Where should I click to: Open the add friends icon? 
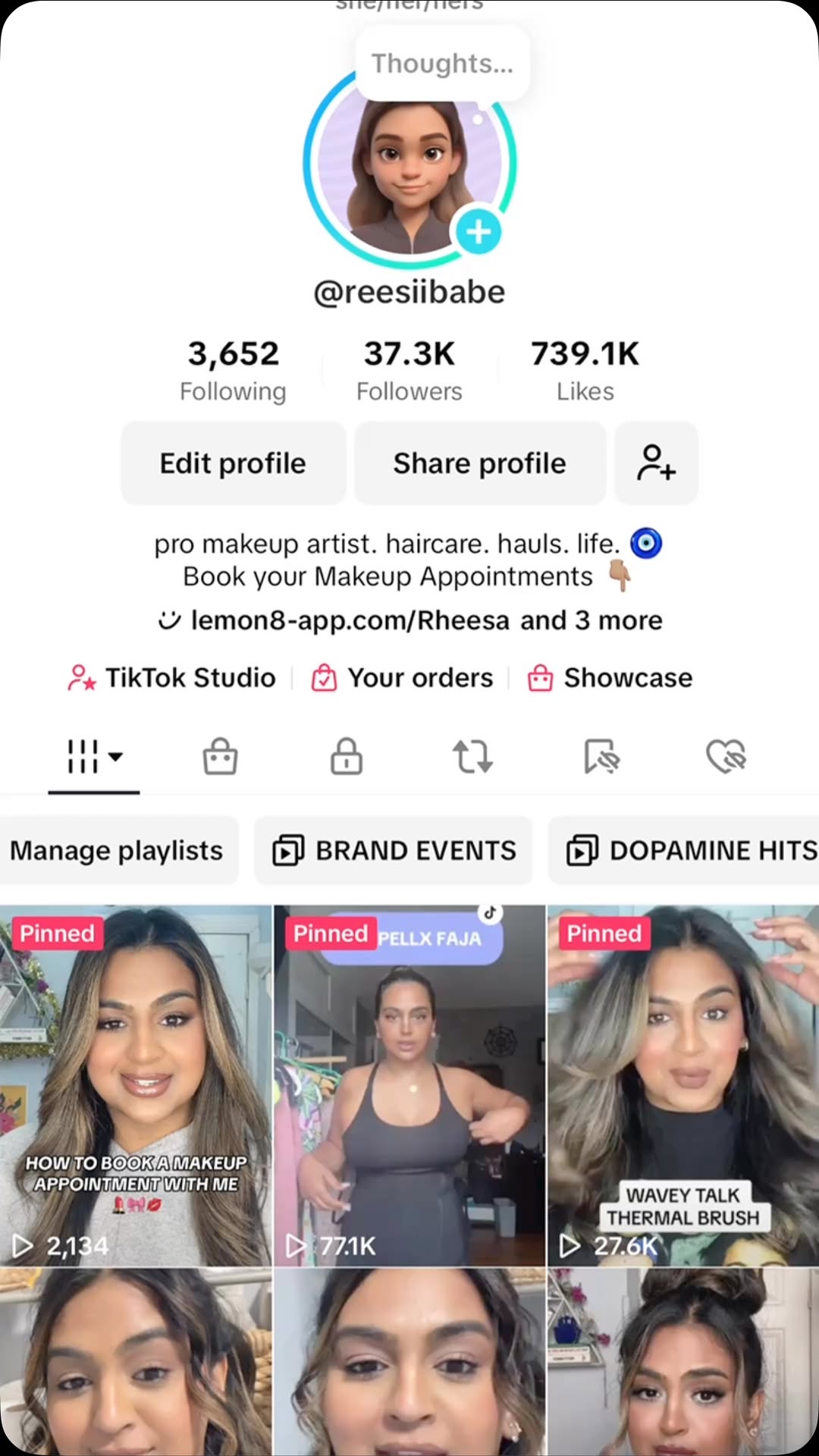click(656, 463)
